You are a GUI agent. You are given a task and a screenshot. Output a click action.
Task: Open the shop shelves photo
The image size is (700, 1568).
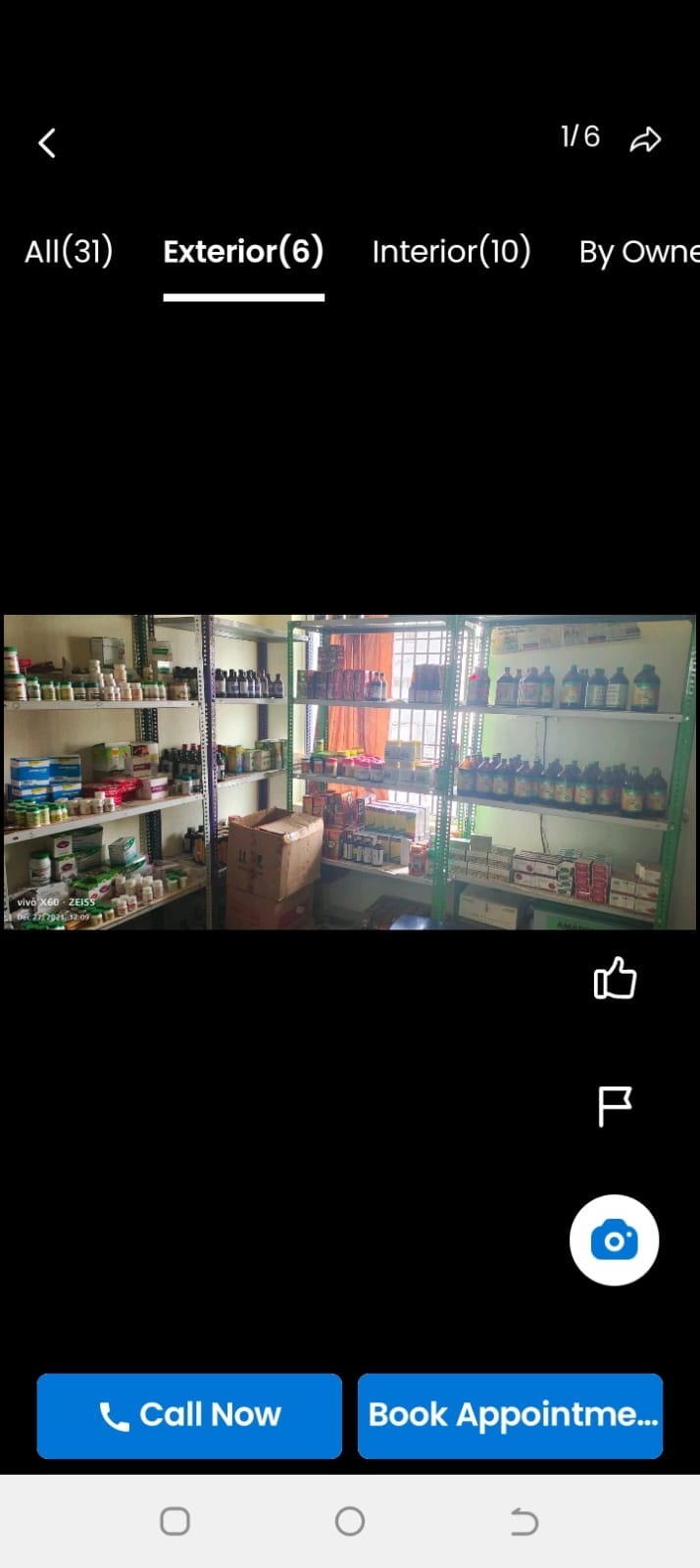[x=349, y=772]
